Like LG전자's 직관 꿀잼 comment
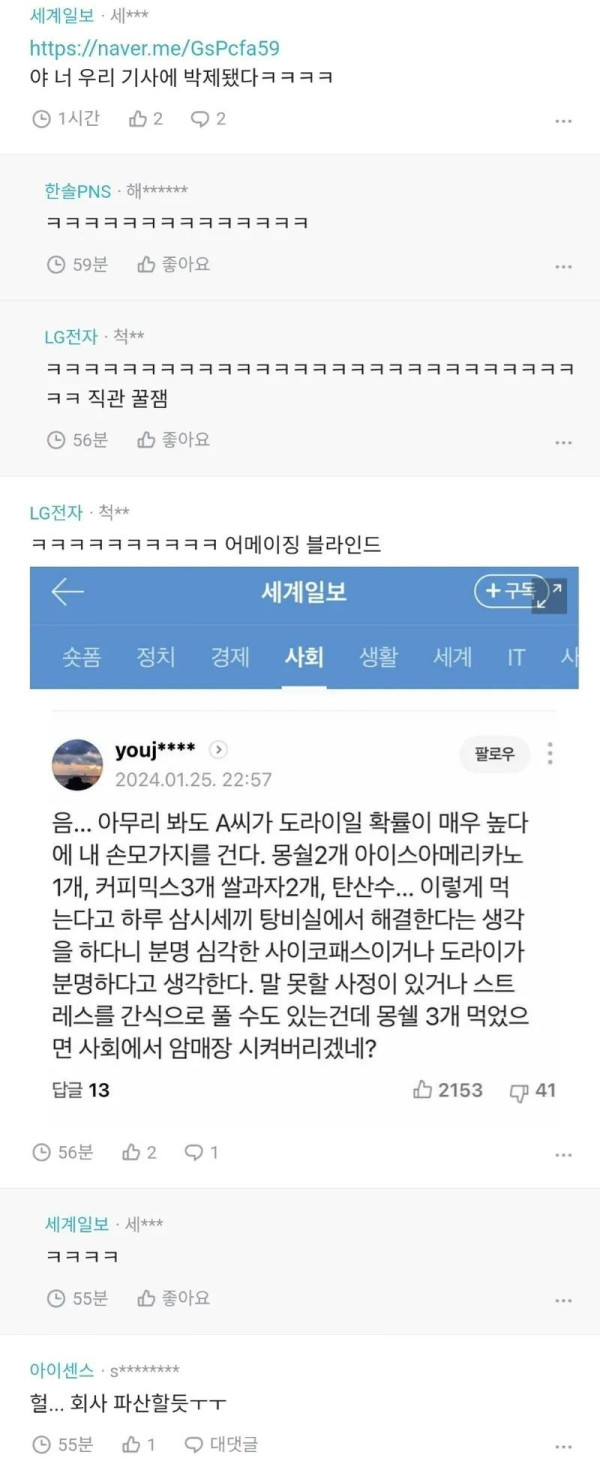The height and width of the screenshot is (1464, 600). click(x=174, y=440)
